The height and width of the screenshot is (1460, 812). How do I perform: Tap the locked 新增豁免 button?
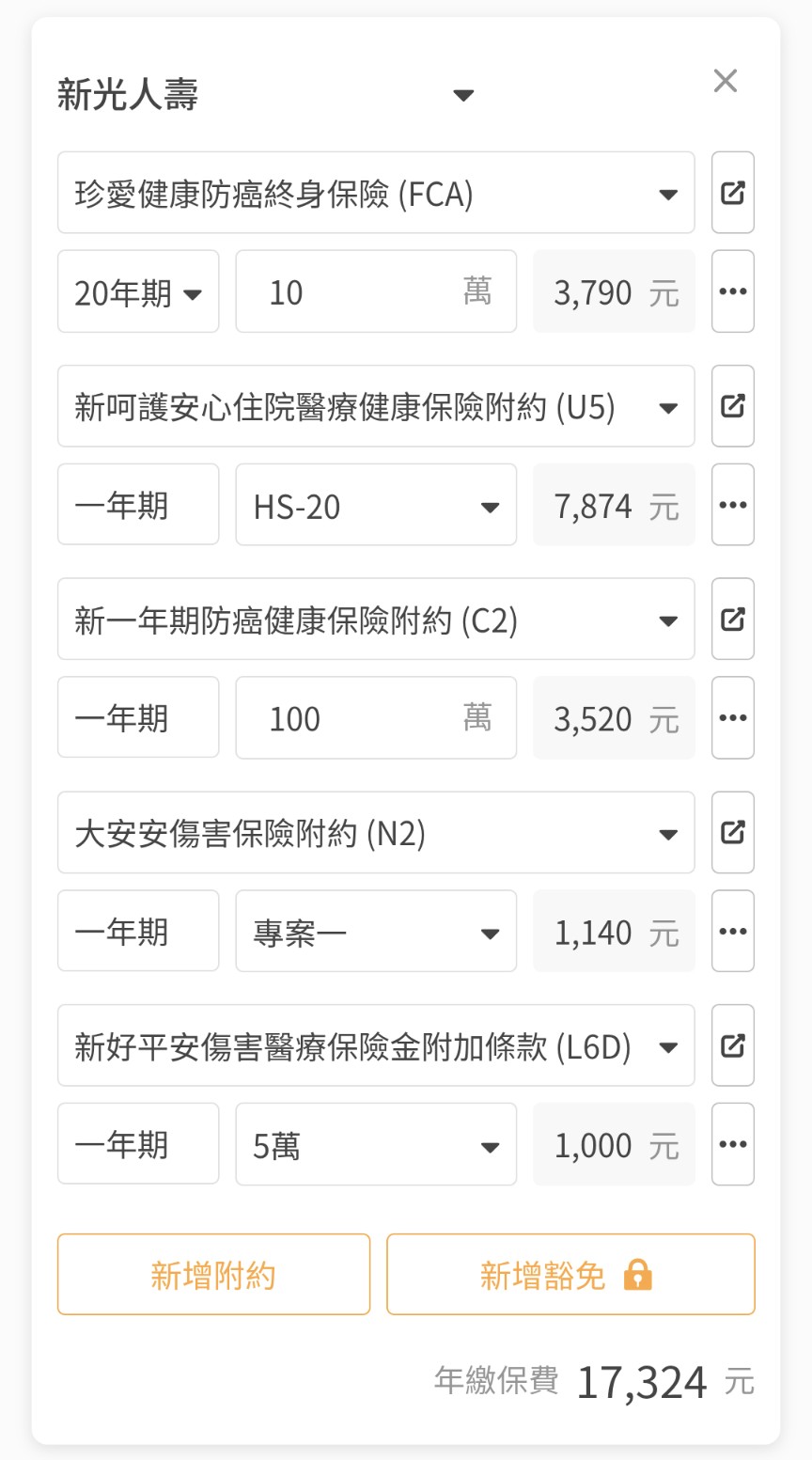(x=570, y=1275)
